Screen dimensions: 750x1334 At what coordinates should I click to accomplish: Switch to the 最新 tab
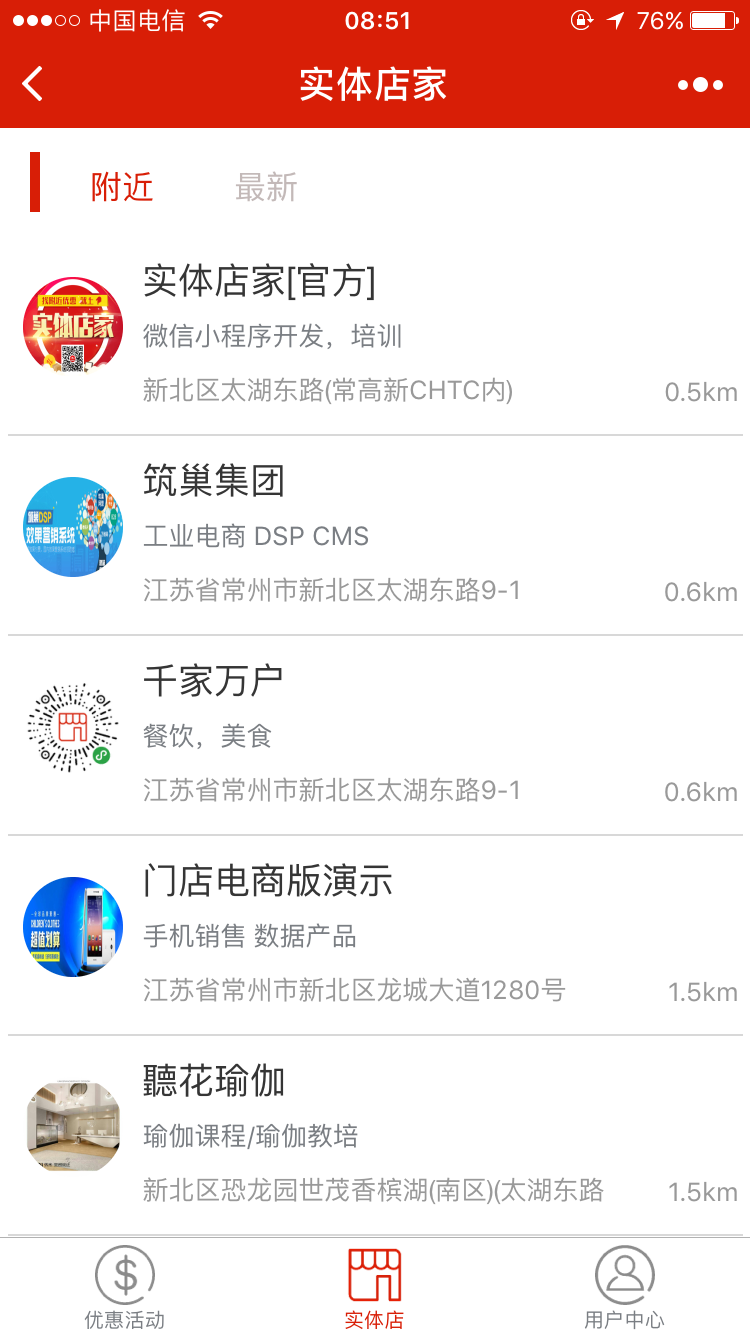tap(266, 187)
